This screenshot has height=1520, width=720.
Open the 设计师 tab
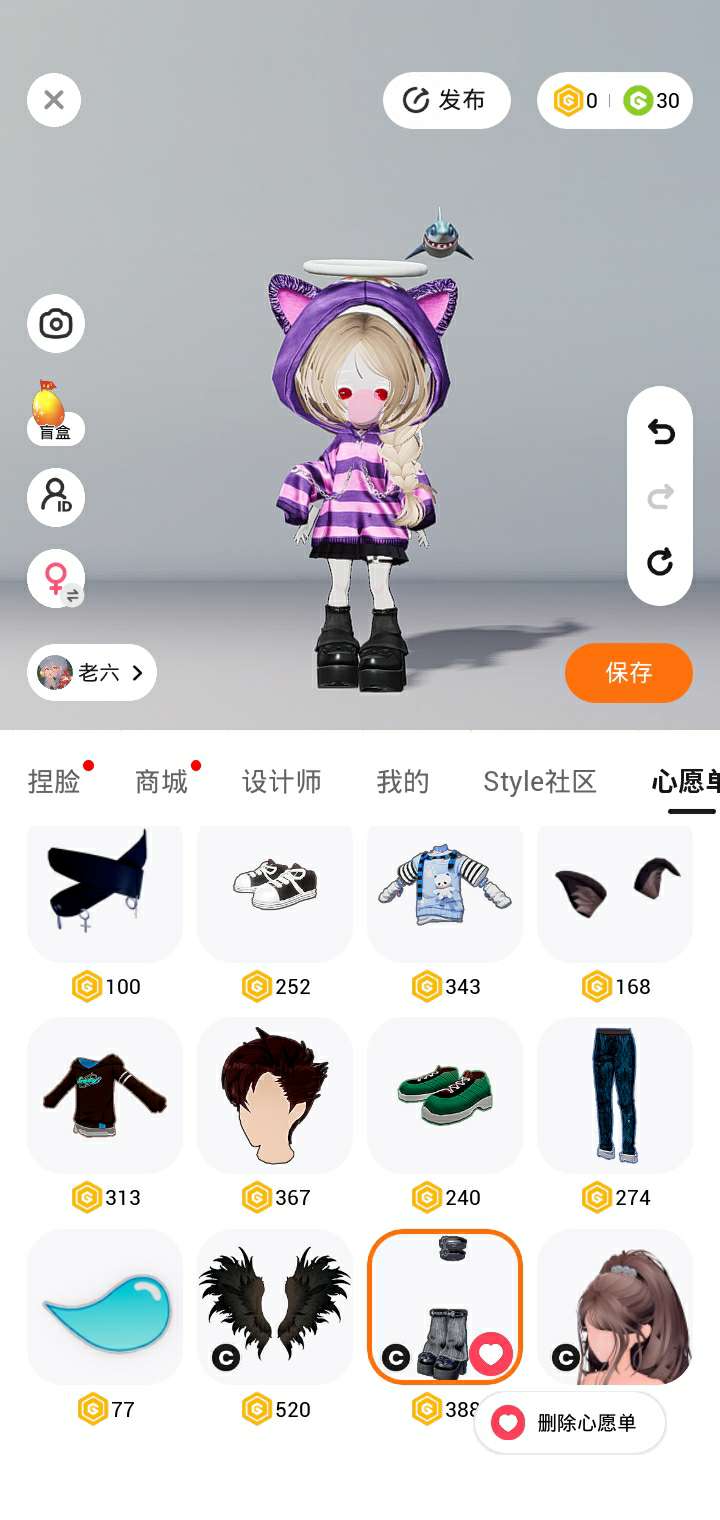[282, 782]
